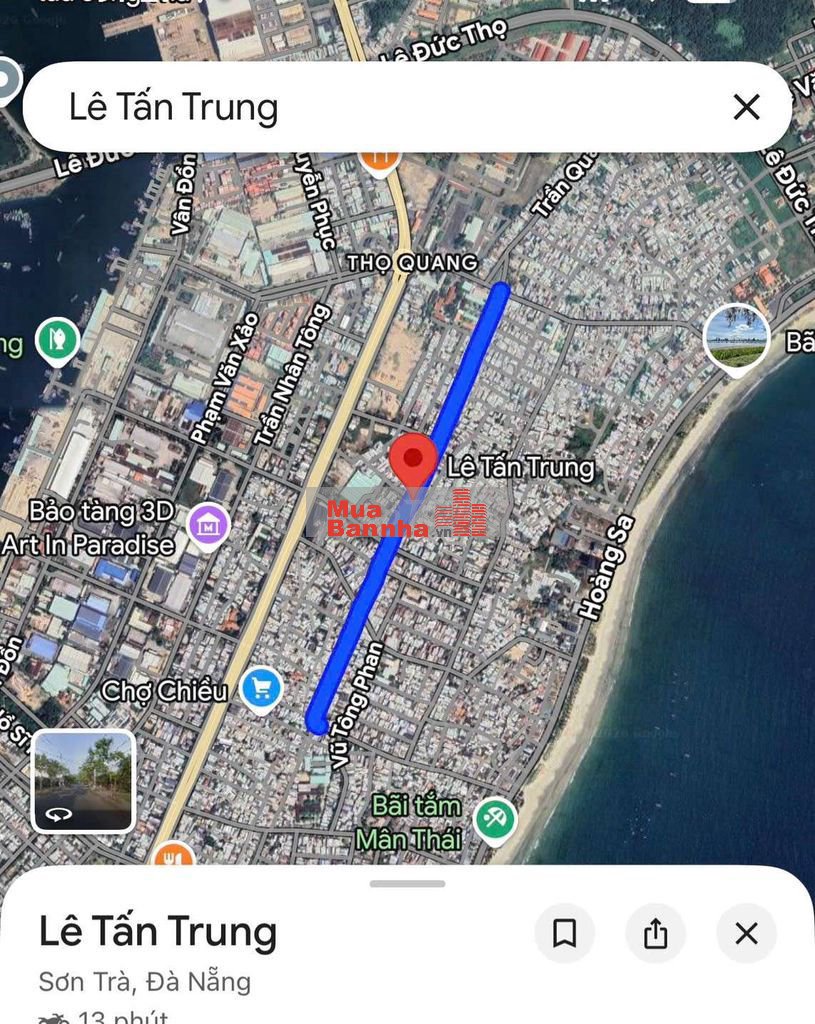This screenshot has width=815, height=1024.
Task: Clear the search with the X icon
Action: pos(746,108)
